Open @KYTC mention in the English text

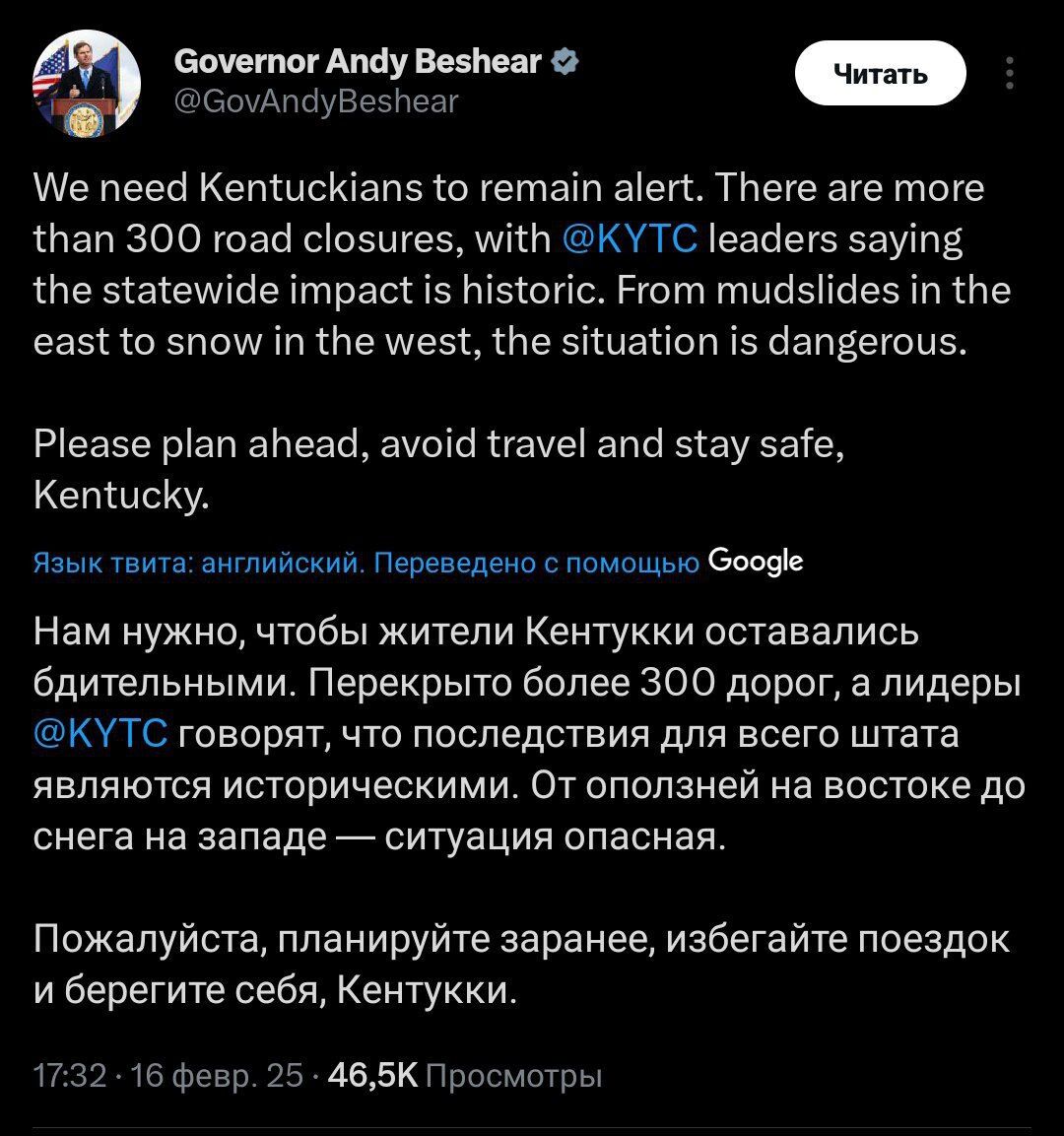tap(630, 239)
